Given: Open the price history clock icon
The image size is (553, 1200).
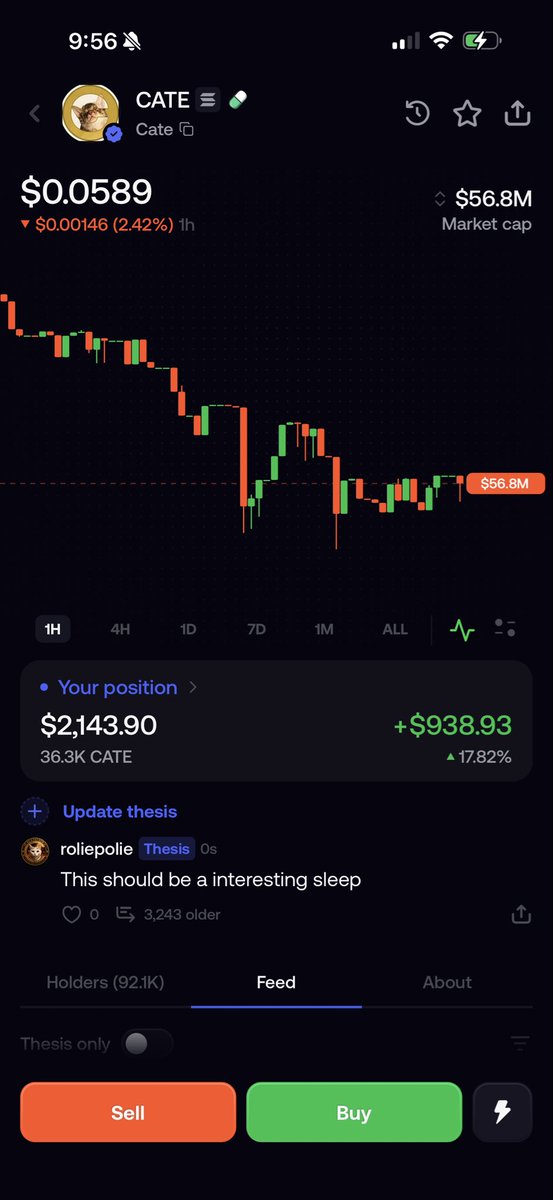Looking at the screenshot, I should [x=417, y=113].
